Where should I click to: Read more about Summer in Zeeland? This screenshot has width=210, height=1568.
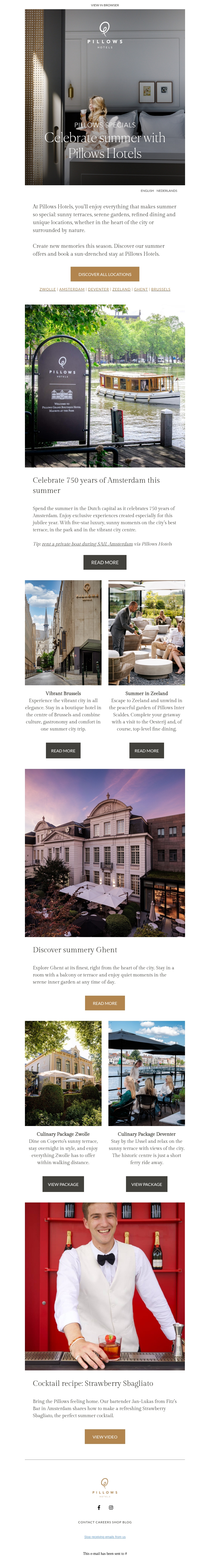click(147, 750)
